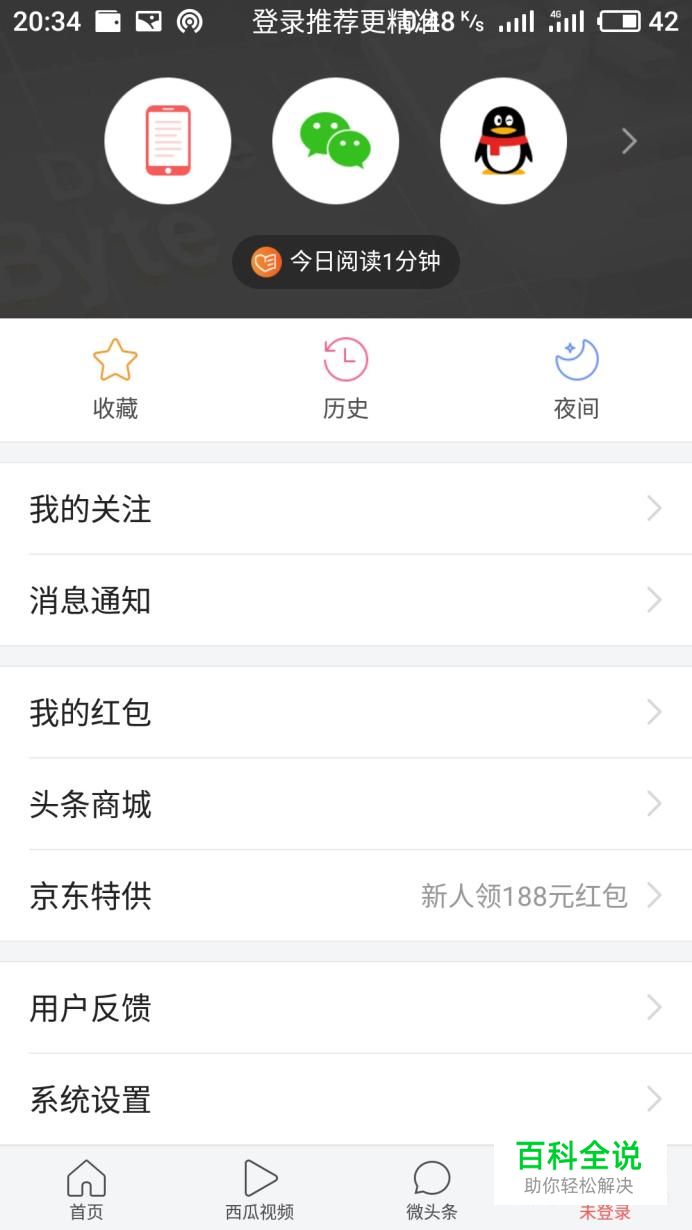Screen dimensions: 692x1230
Task: Go to 头条商城 store
Action: pos(346,804)
